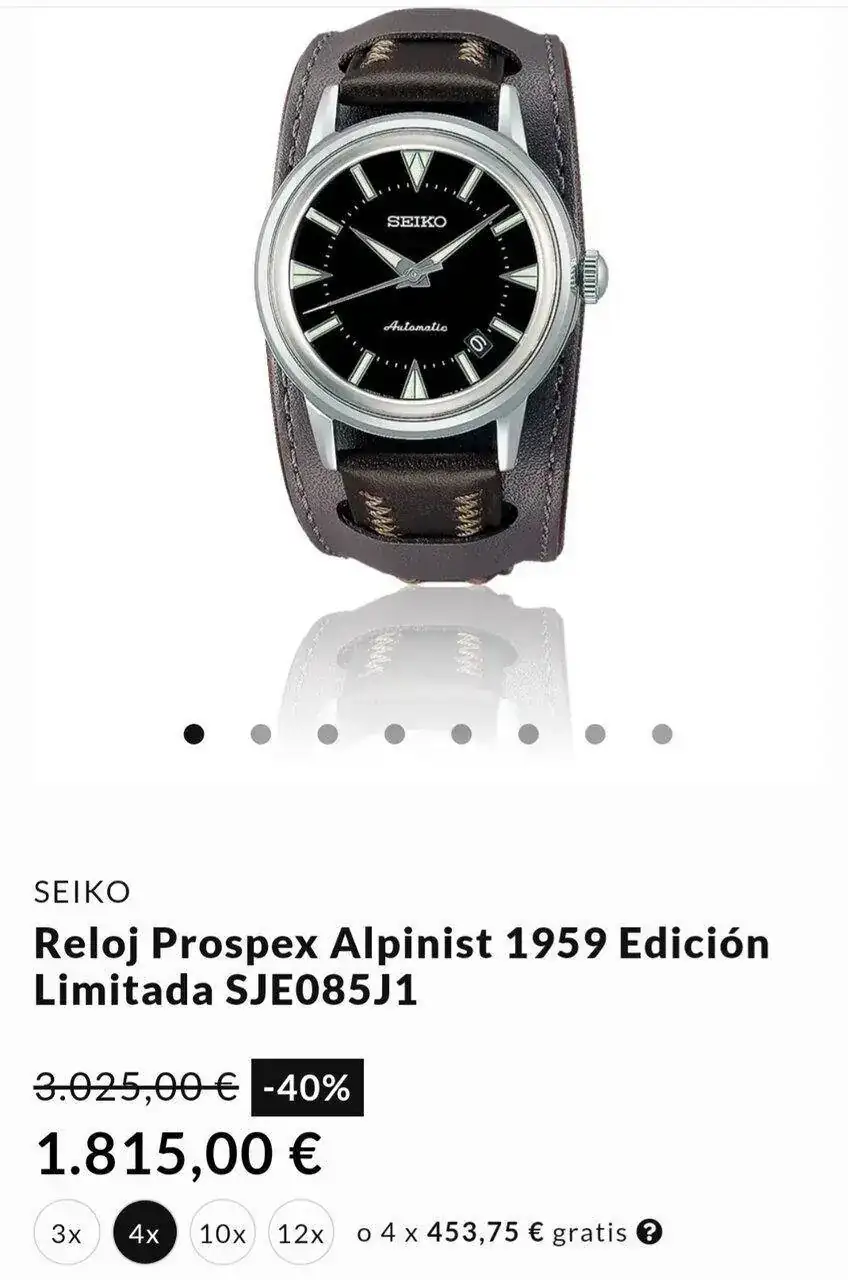
Task: Jump to the second image carousel dot
Action: [x=261, y=735]
